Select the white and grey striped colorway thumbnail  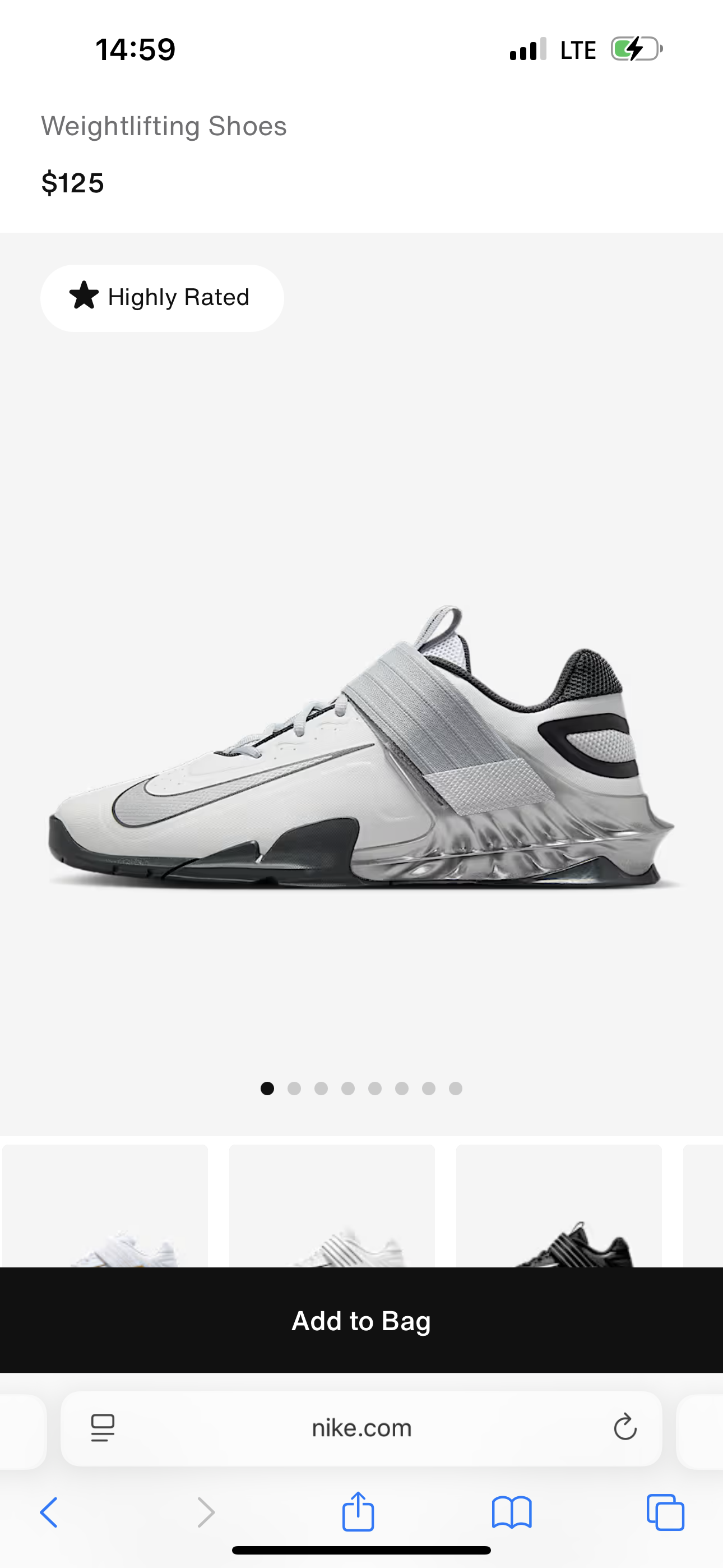tap(332, 1209)
